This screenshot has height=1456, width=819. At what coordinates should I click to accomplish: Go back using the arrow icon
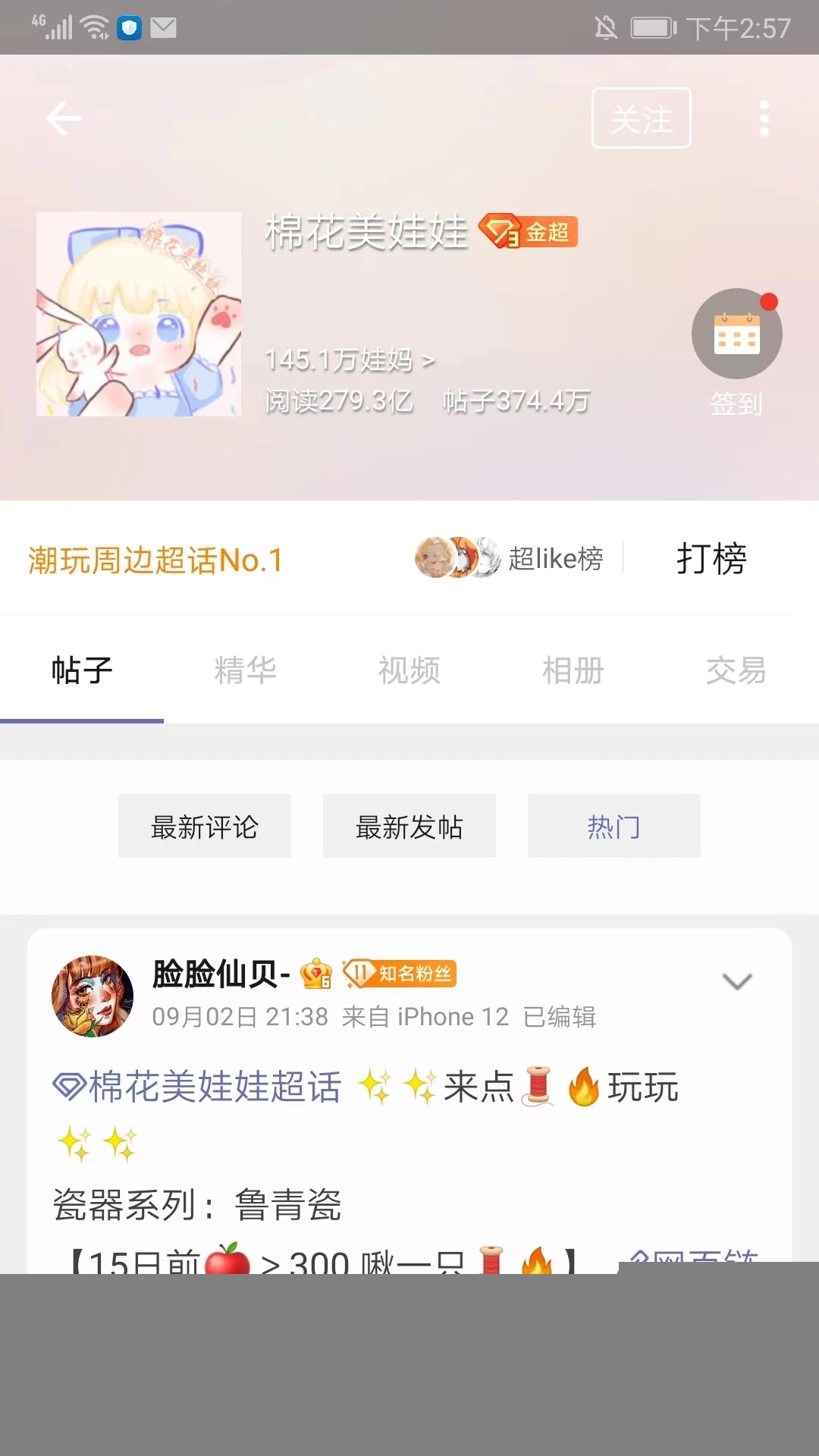pyautogui.click(x=64, y=118)
